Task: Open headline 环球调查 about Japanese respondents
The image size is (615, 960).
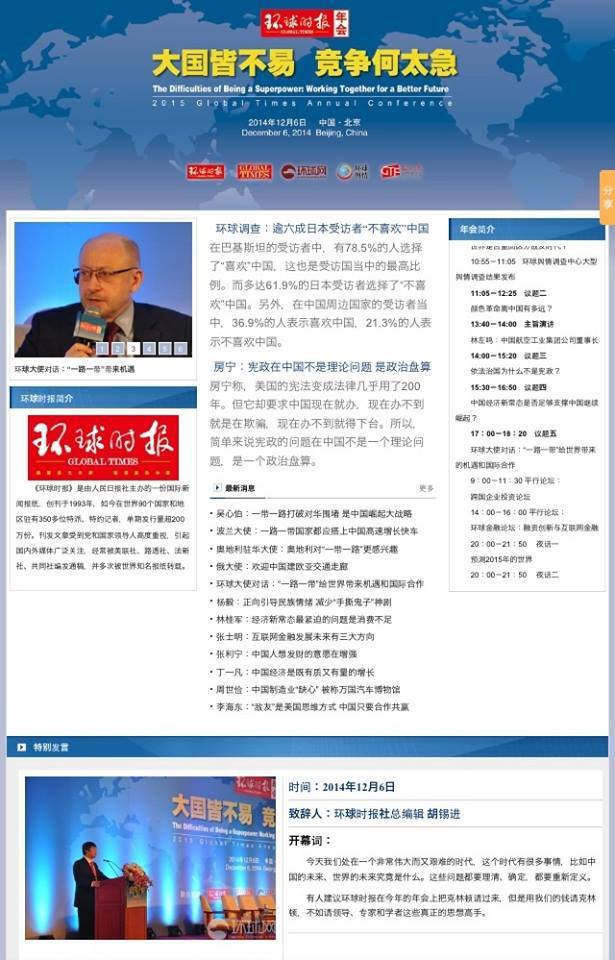Action: (321, 228)
